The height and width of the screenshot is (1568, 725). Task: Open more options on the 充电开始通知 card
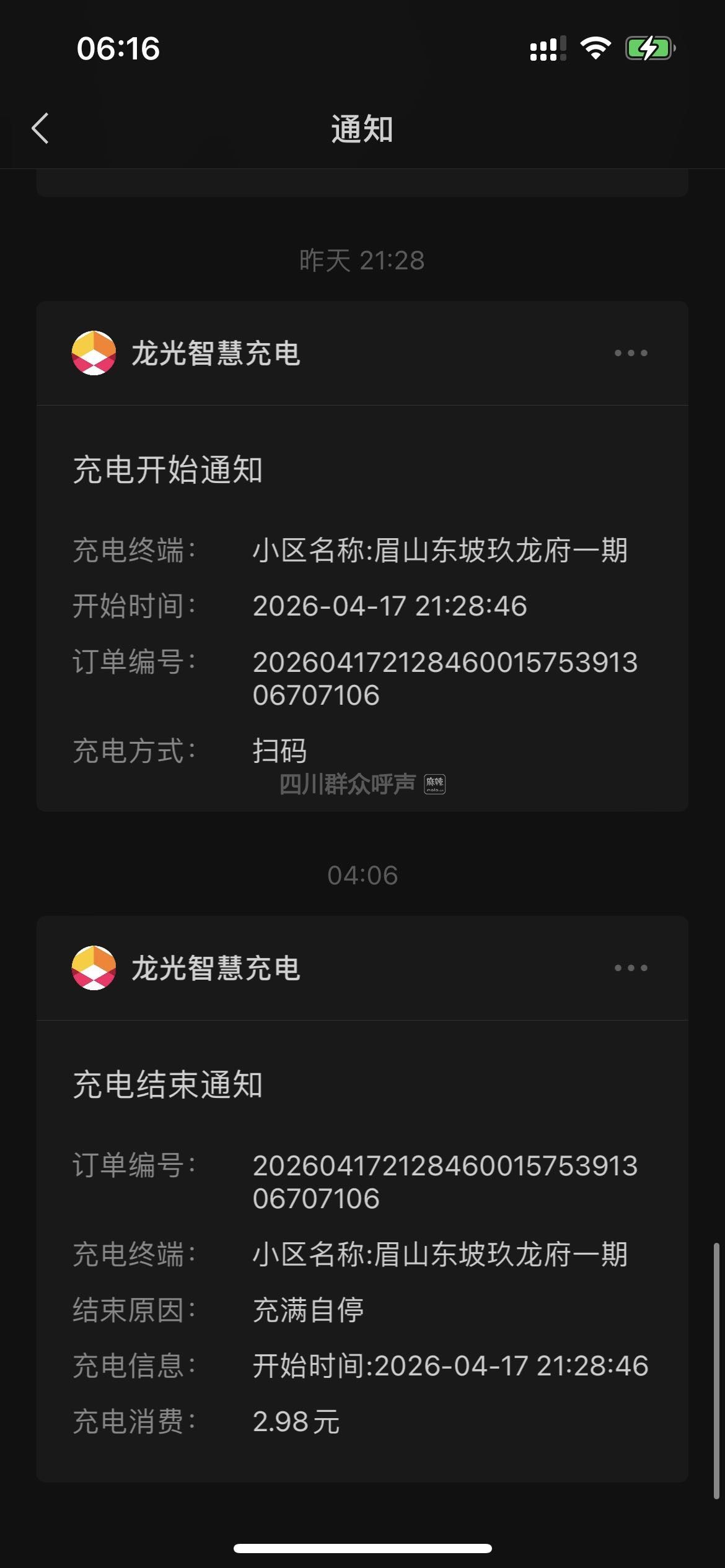pyautogui.click(x=630, y=353)
